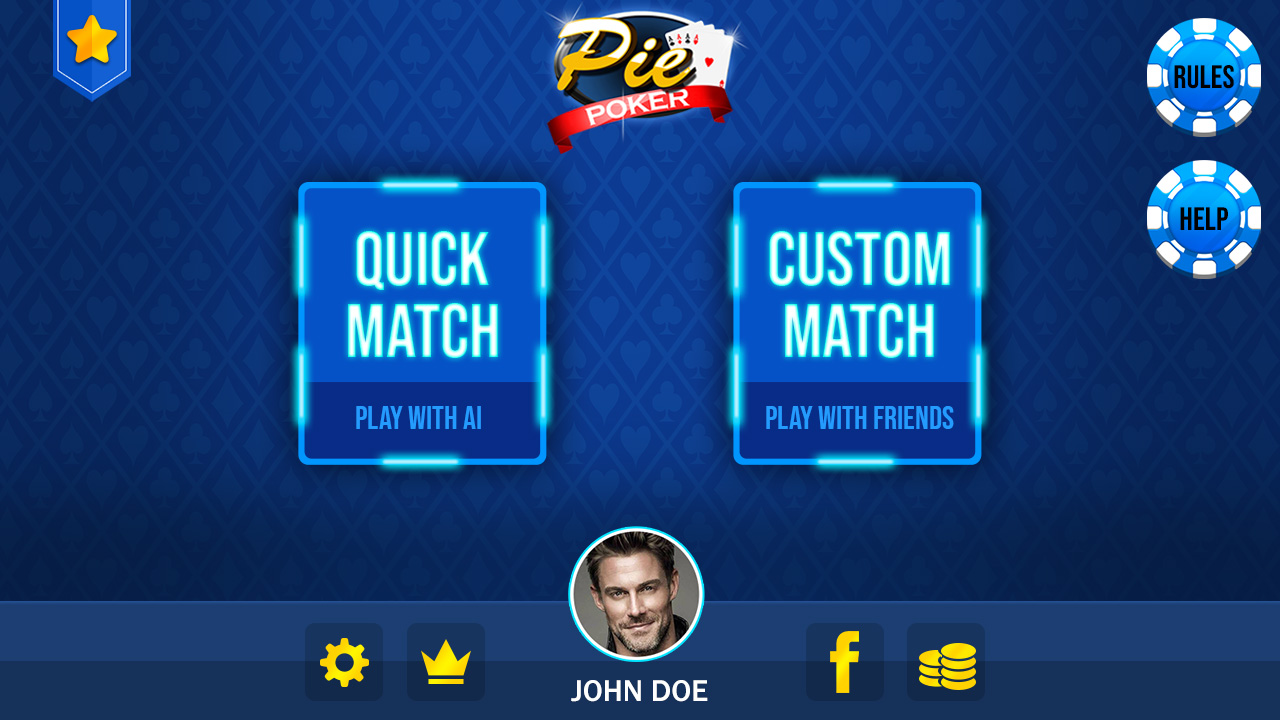The height and width of the screenshot is (720, 1280).
Task: Open the Rules poker chip
Action: coord(1203,77)
